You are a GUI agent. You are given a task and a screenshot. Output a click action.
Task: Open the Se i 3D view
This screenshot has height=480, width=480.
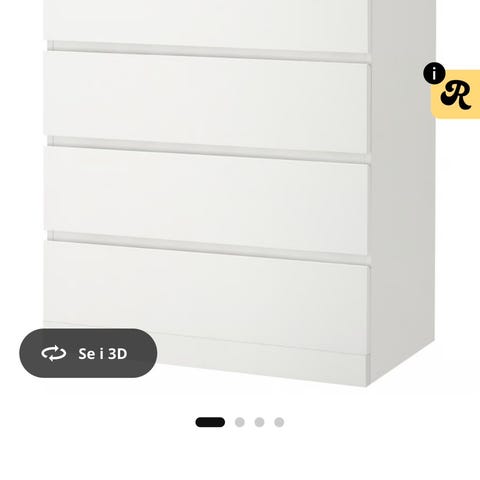(x=88, y=353)
